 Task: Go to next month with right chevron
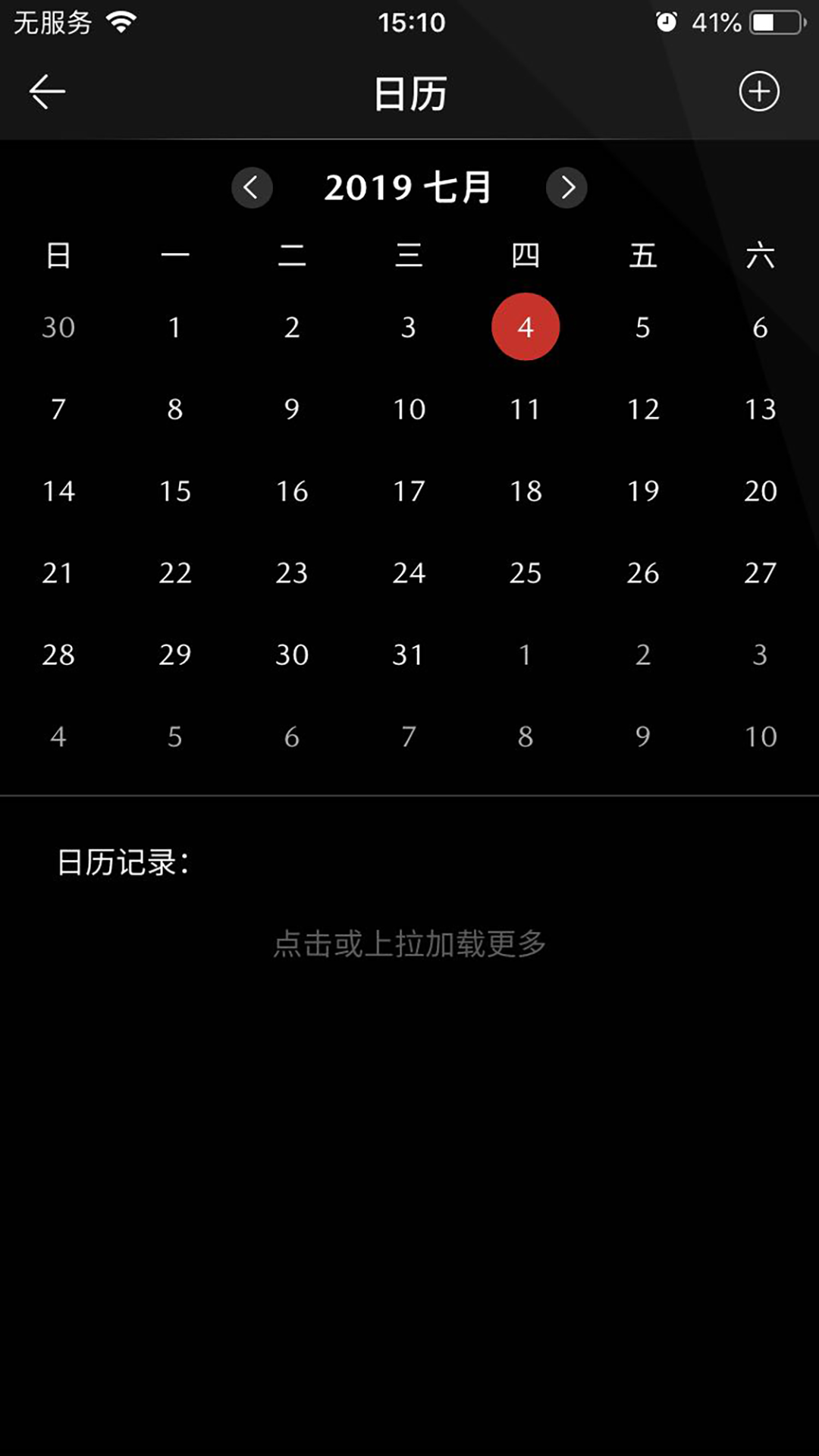(566, 188)
